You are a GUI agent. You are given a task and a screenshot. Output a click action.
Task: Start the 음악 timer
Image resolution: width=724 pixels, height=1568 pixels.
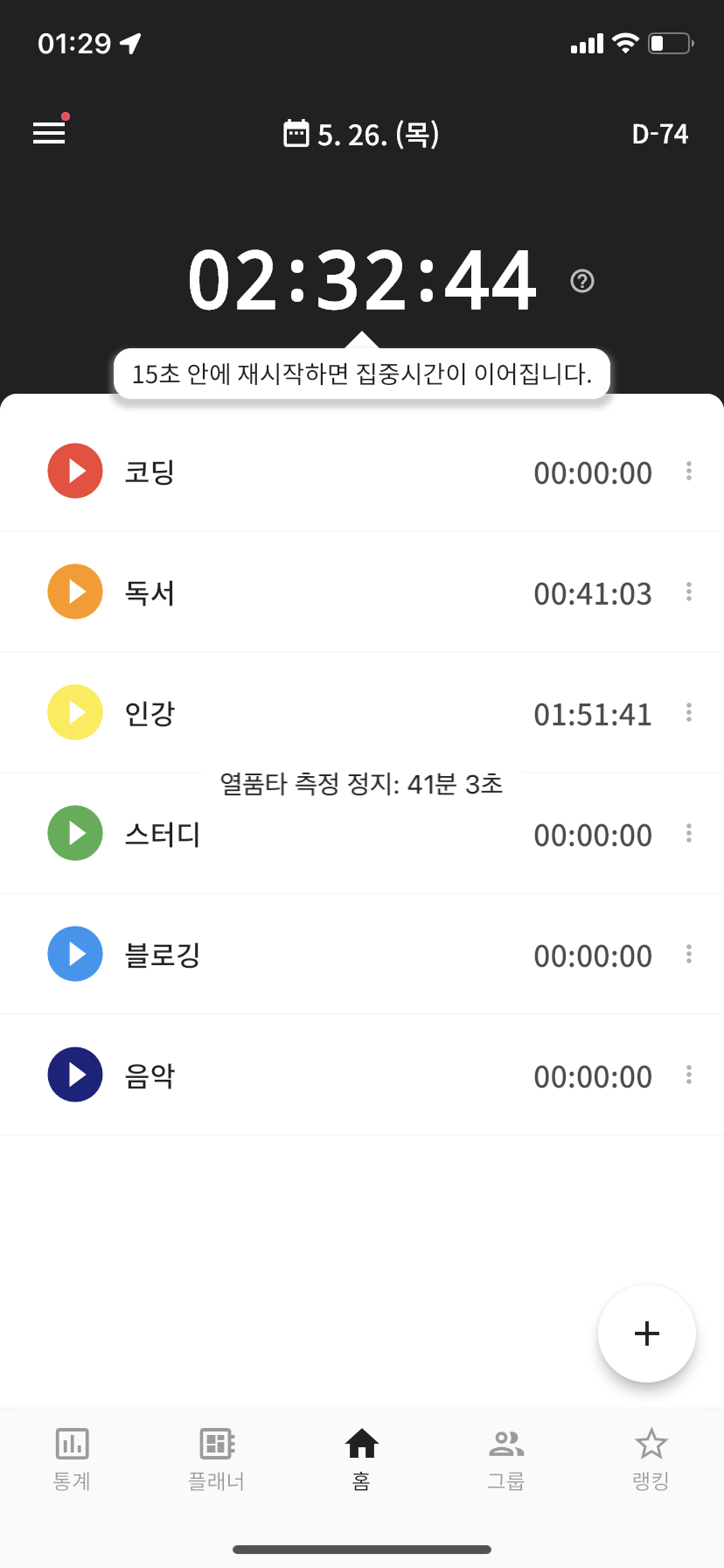click(x=75, y=1074)
